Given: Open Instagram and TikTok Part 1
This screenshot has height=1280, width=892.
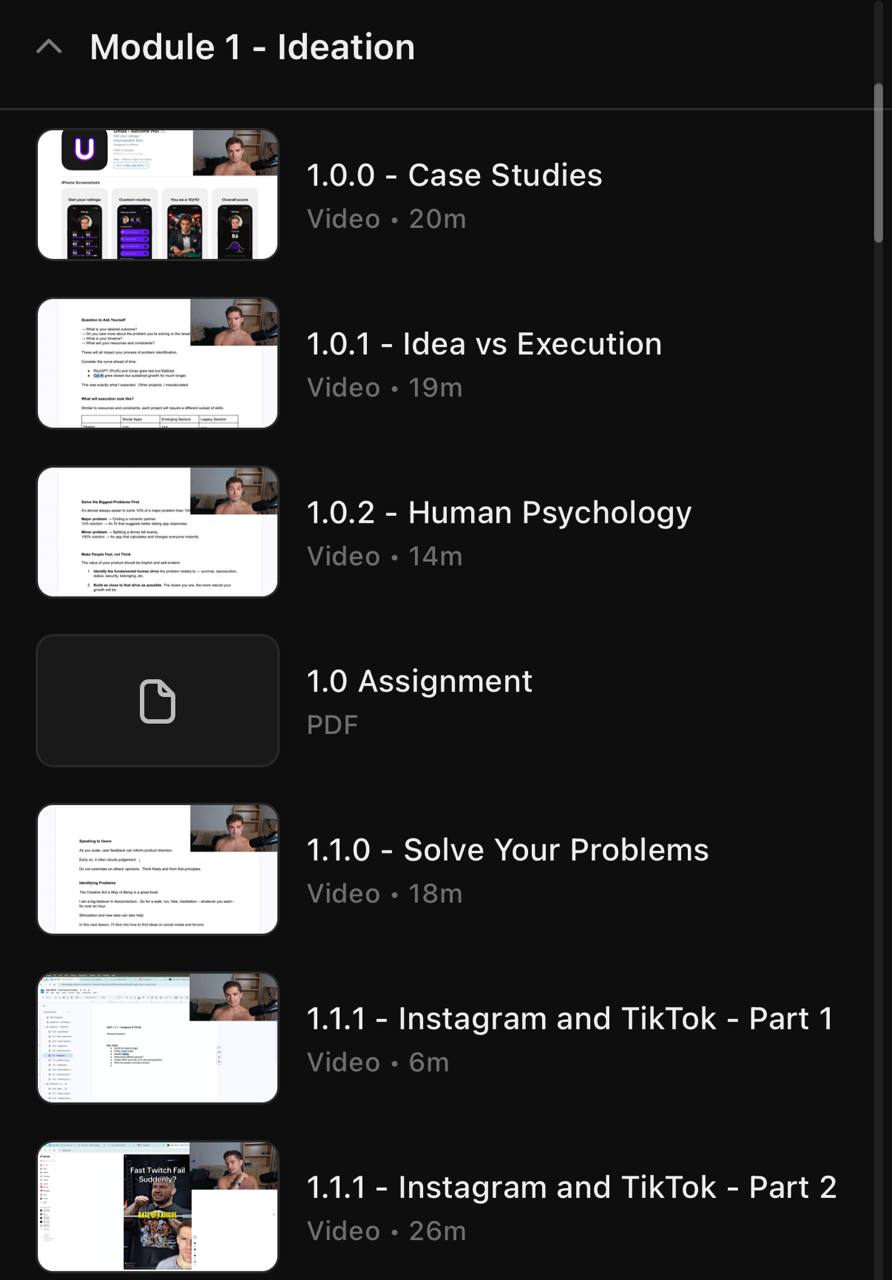Looking at the screenshot, I should tap(569, 1020).
